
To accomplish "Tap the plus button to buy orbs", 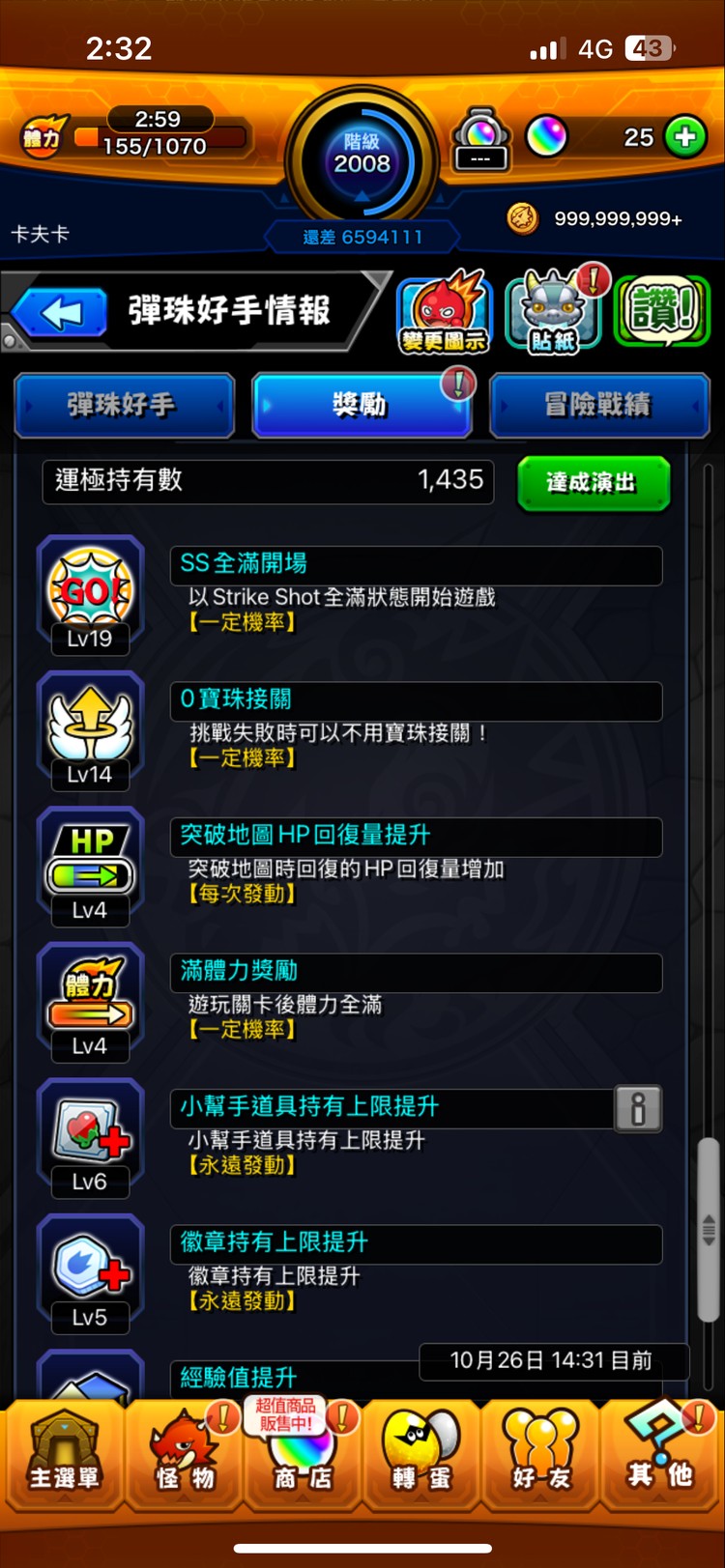I will [684, 135].
